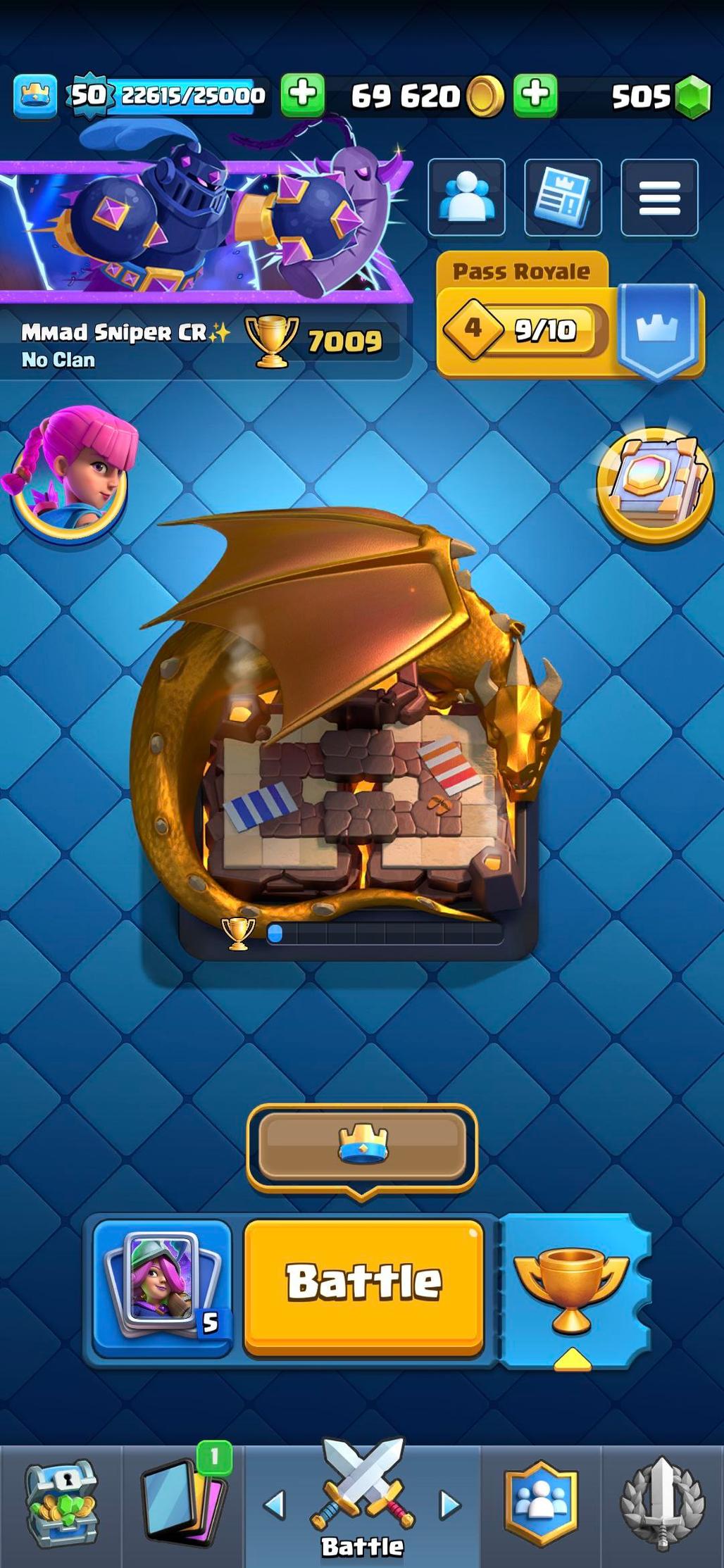Open the hamburger menu
The width and height of the screenshot is (724, 1568).
659,197
